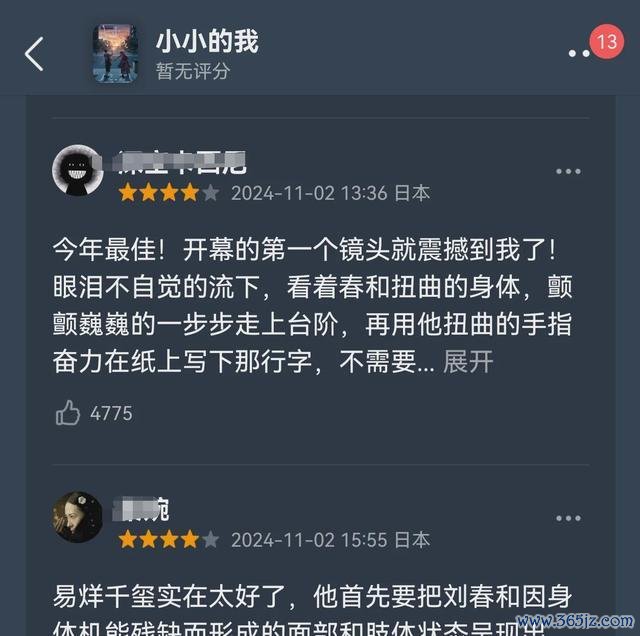
Task: View profile of the 13:36 reviewer avatar
Action: [78, 171]
